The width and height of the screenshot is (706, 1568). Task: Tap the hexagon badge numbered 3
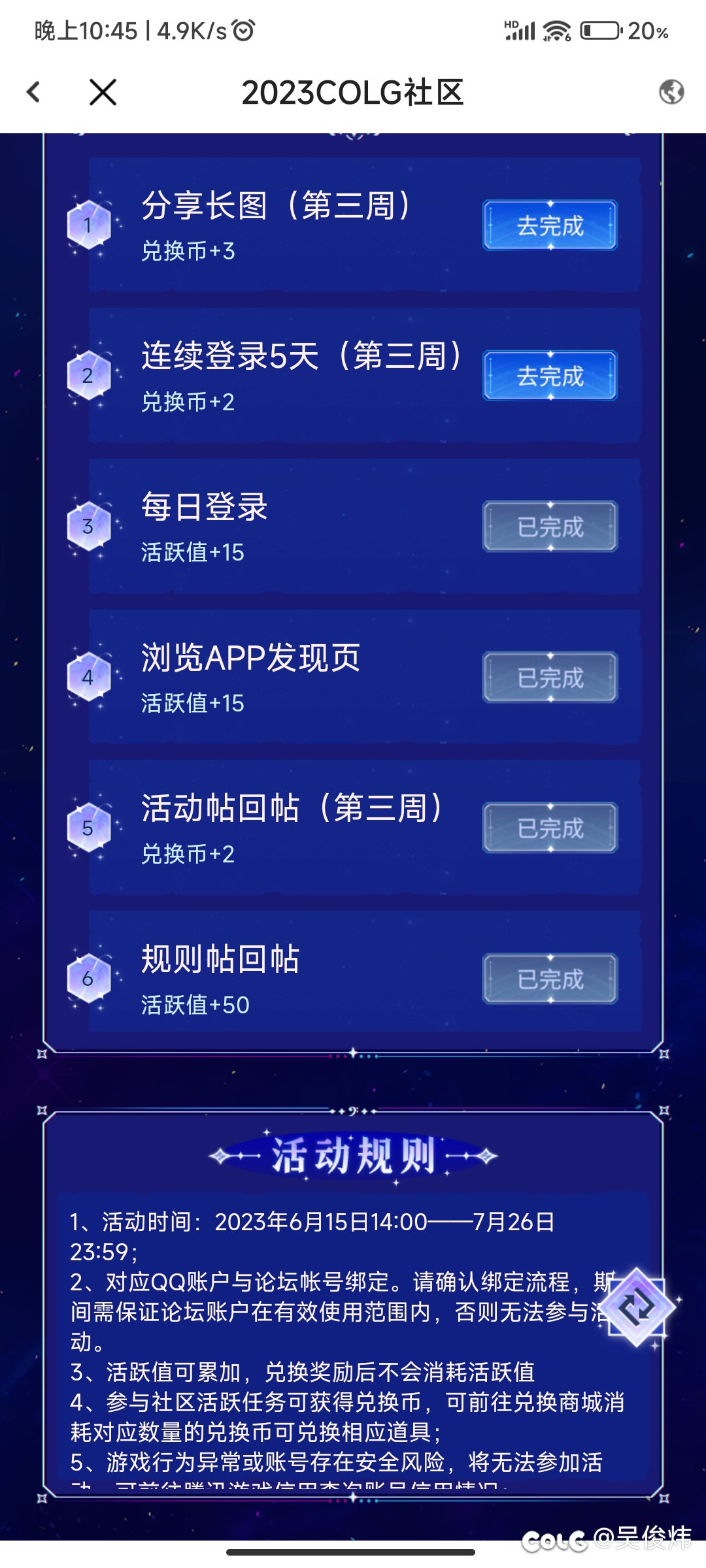tap(90, 526)
